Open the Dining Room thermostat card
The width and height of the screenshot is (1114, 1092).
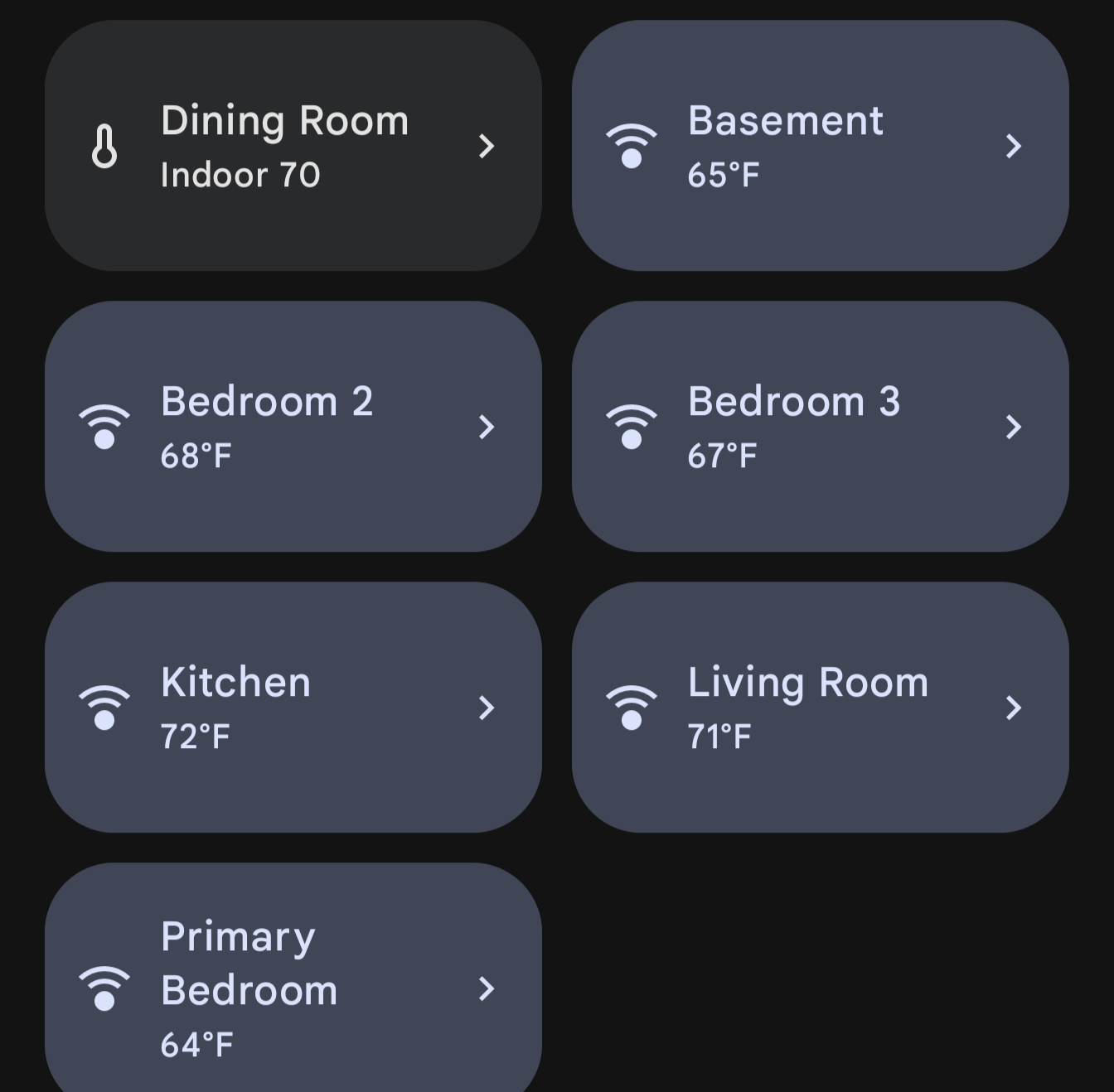click(293, 146)
